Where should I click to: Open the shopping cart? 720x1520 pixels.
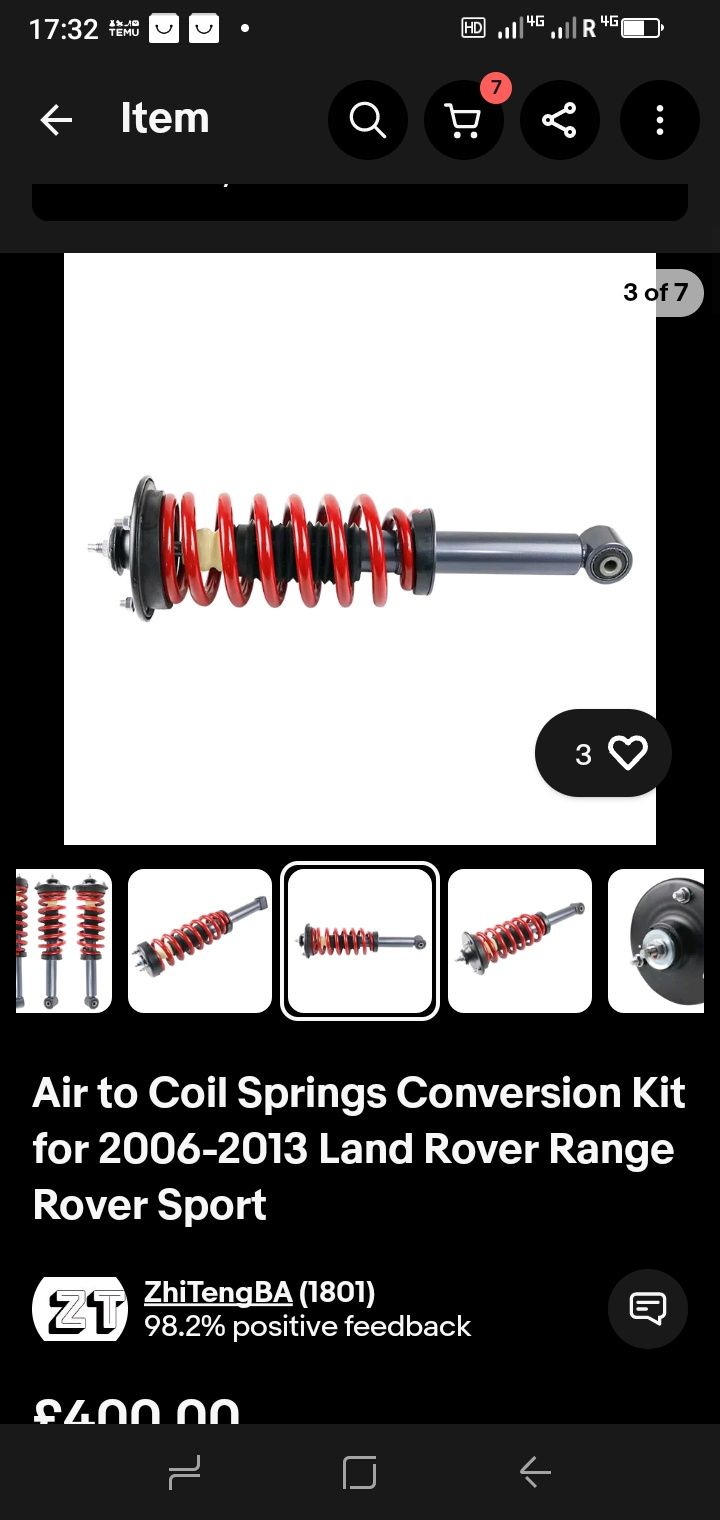[x=463, y=120]
